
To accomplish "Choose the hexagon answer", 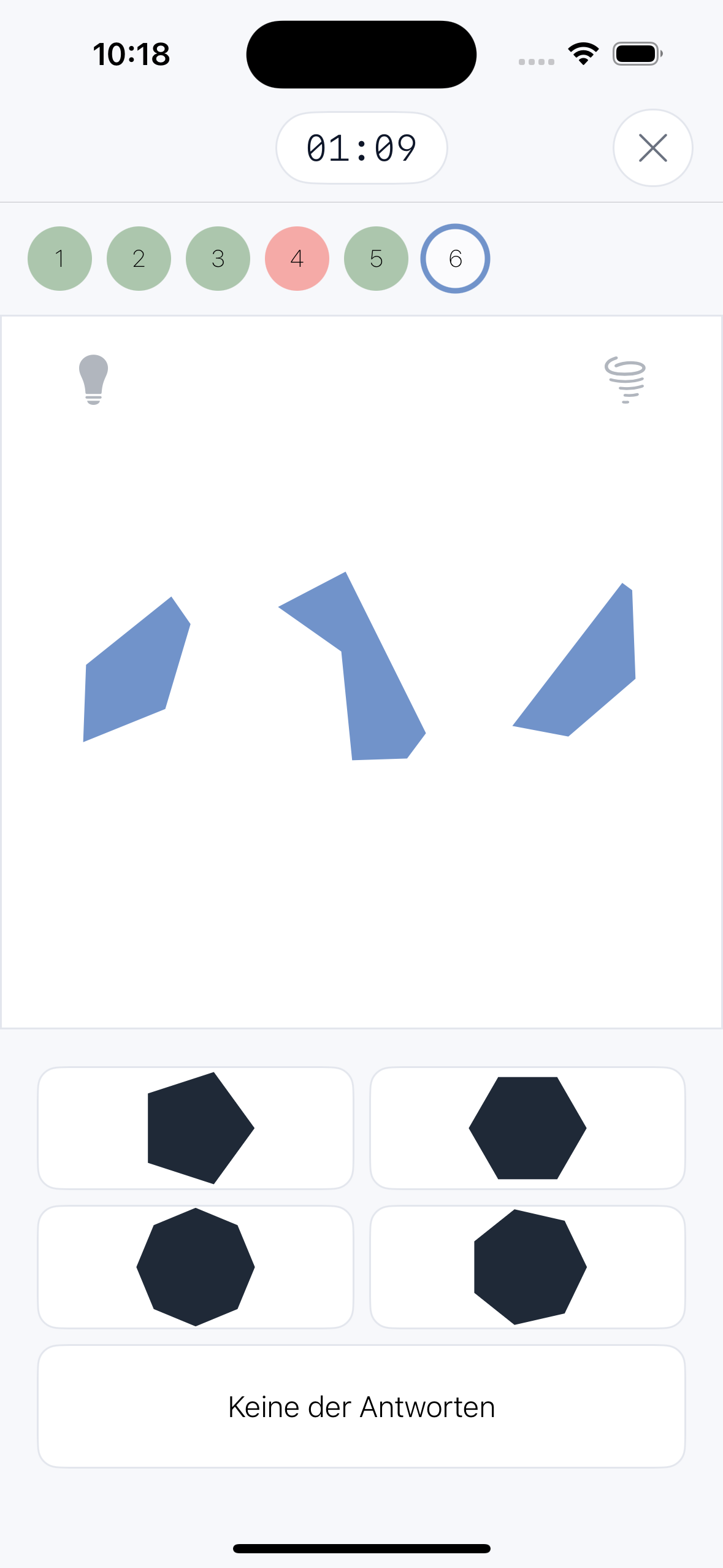I will (527, 1128).
